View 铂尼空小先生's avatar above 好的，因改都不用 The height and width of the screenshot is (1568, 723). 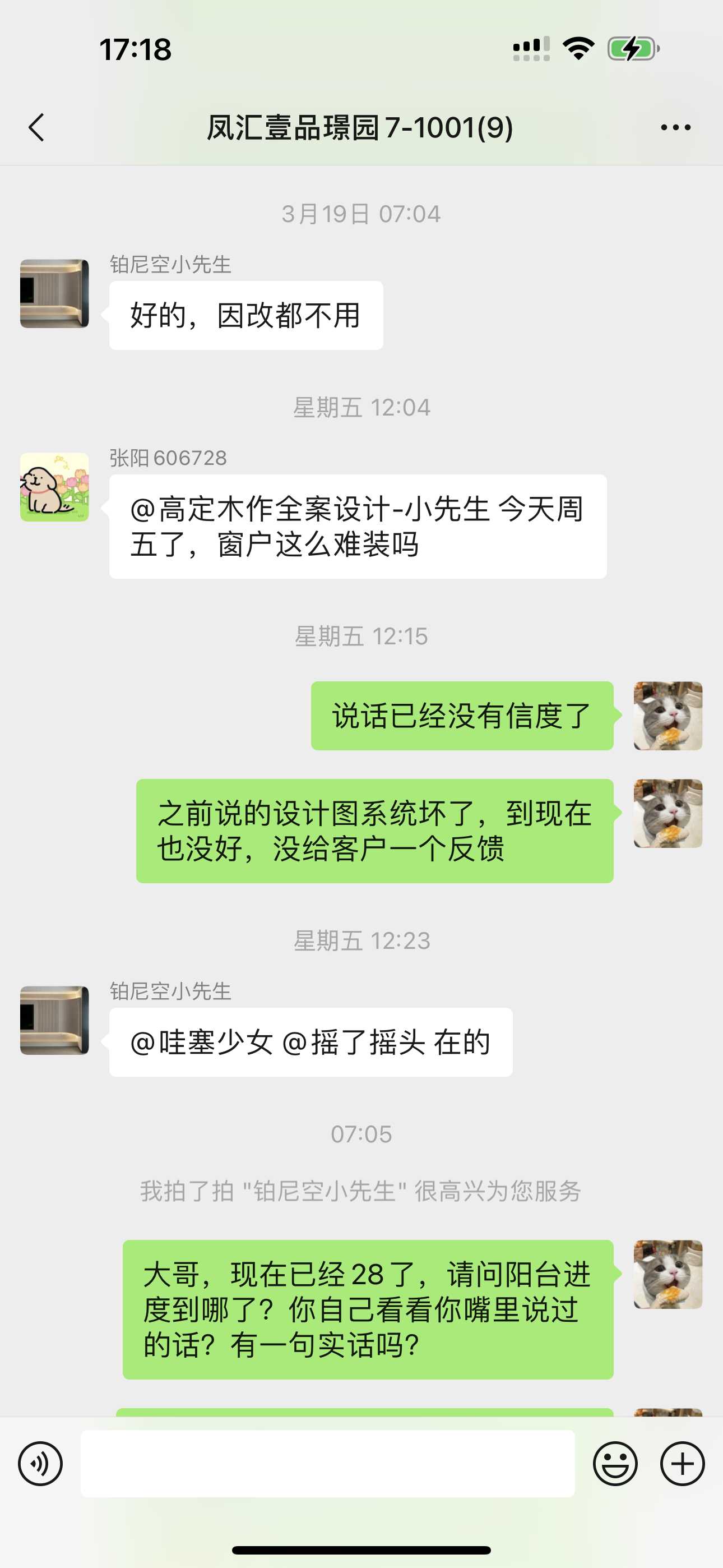pyautogui.click(x=55, y=294)
